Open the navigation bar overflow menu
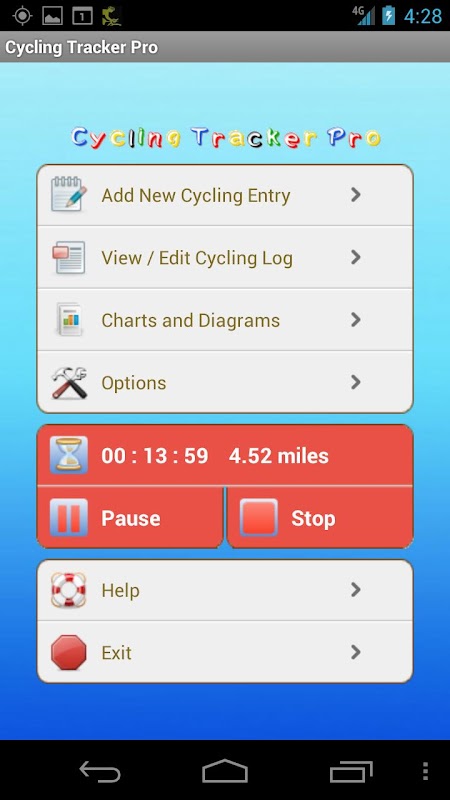450x800 pixels. [x=426, y=771]
